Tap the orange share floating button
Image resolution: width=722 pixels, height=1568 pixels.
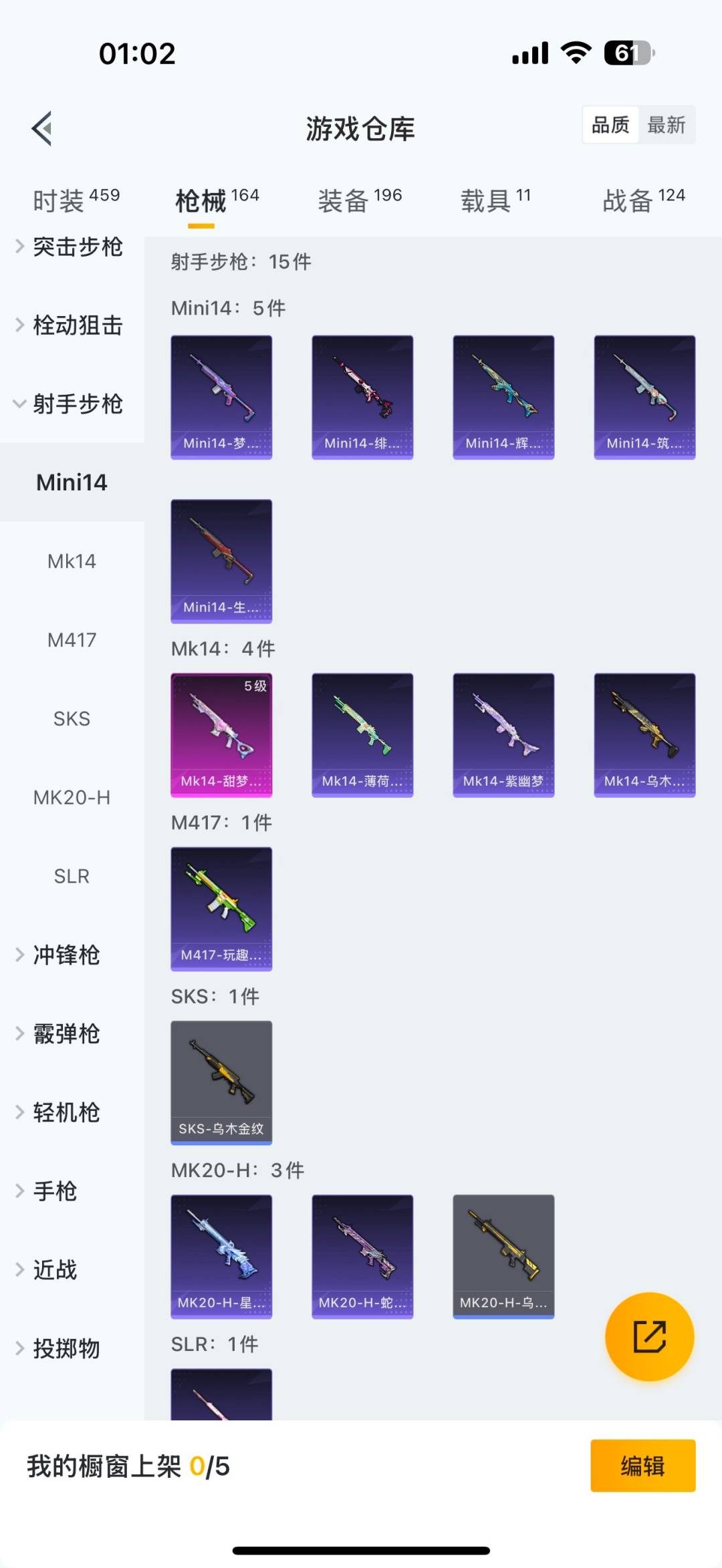pyautogui.click(x=649, y=1336)
